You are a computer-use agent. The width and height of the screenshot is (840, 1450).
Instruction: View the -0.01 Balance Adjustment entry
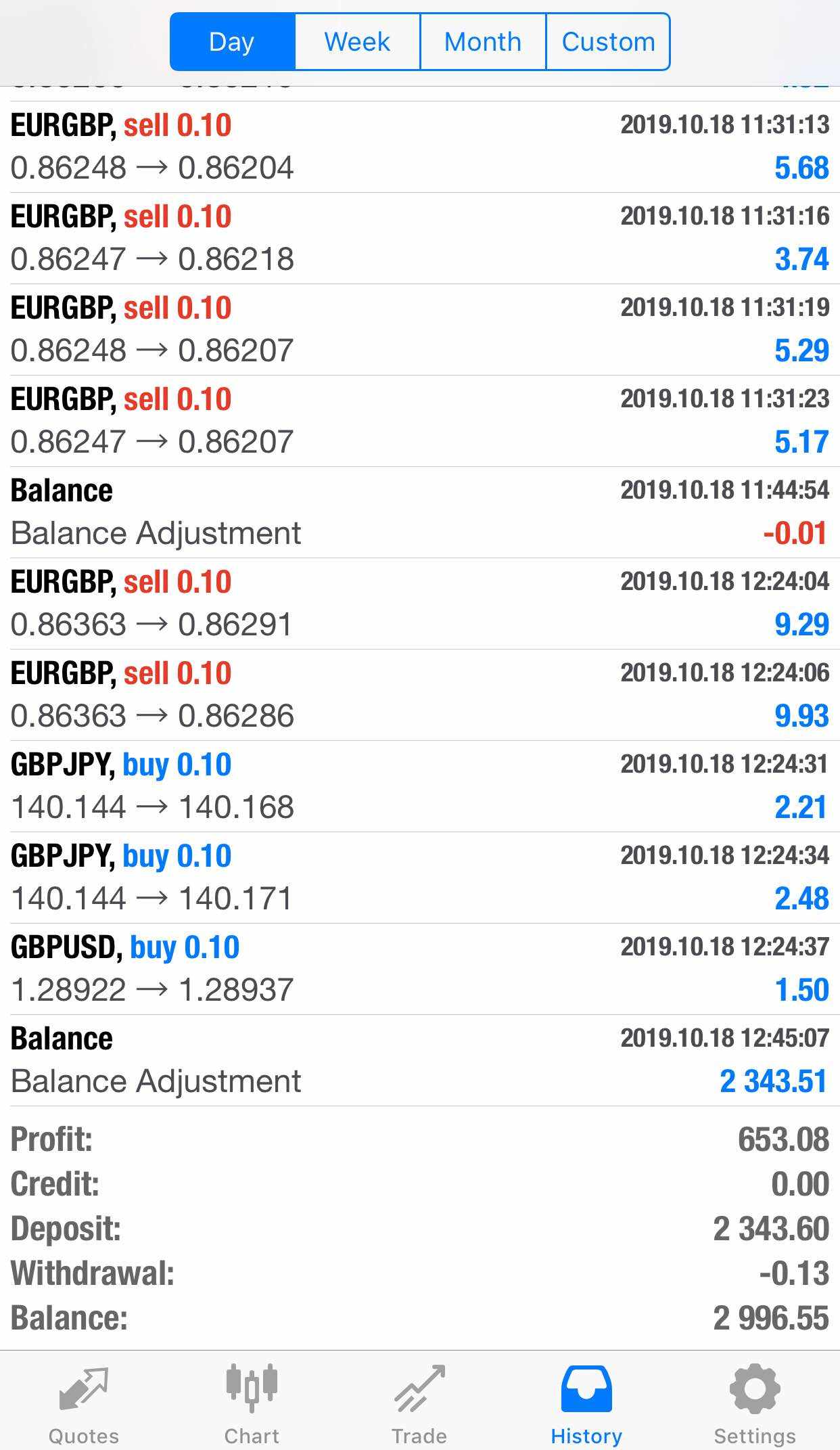pos(419,512)
